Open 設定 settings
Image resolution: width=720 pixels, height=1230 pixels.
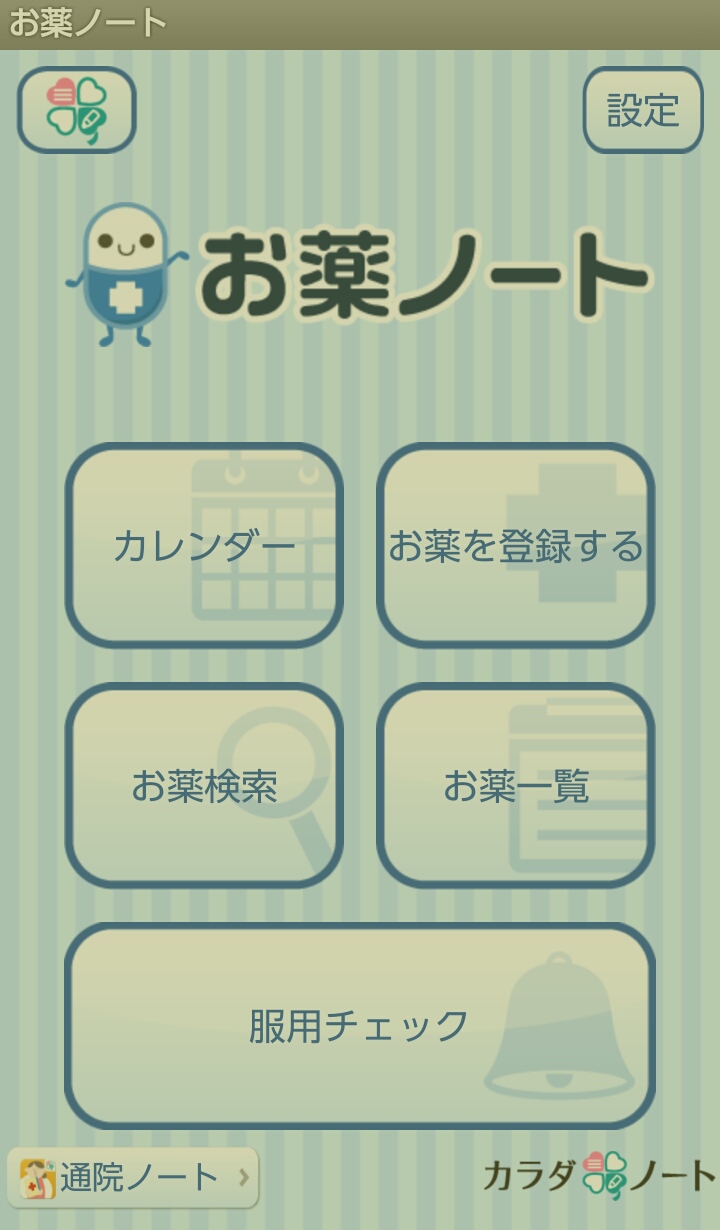pos(643,110)
